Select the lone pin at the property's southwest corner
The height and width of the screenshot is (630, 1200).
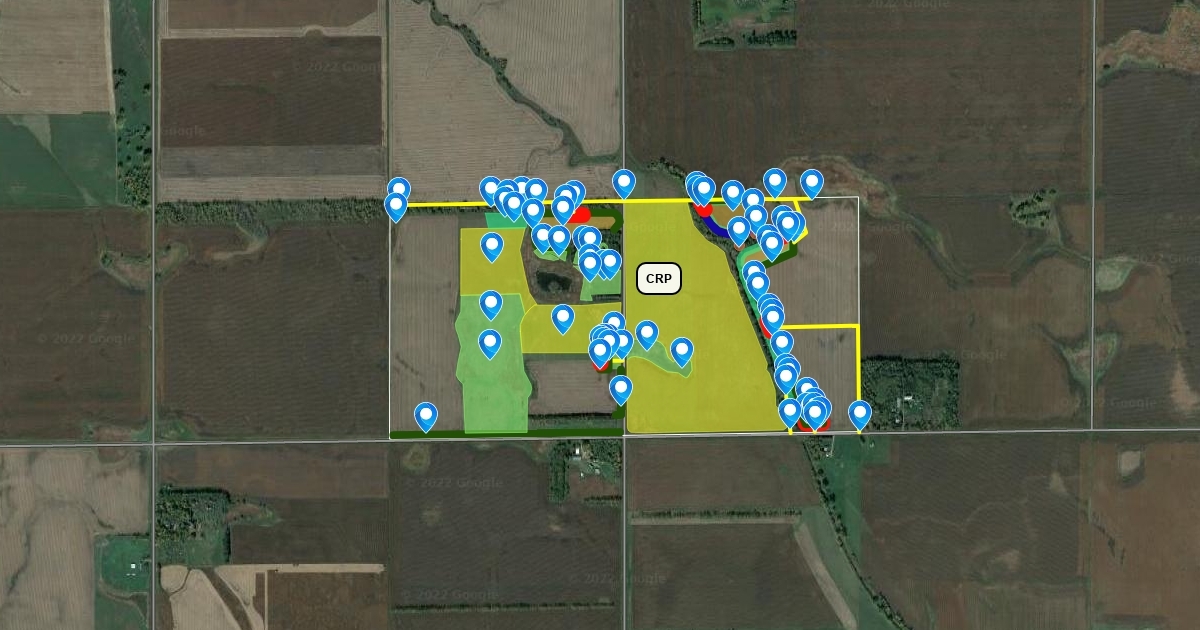click(x=426, y=414)
